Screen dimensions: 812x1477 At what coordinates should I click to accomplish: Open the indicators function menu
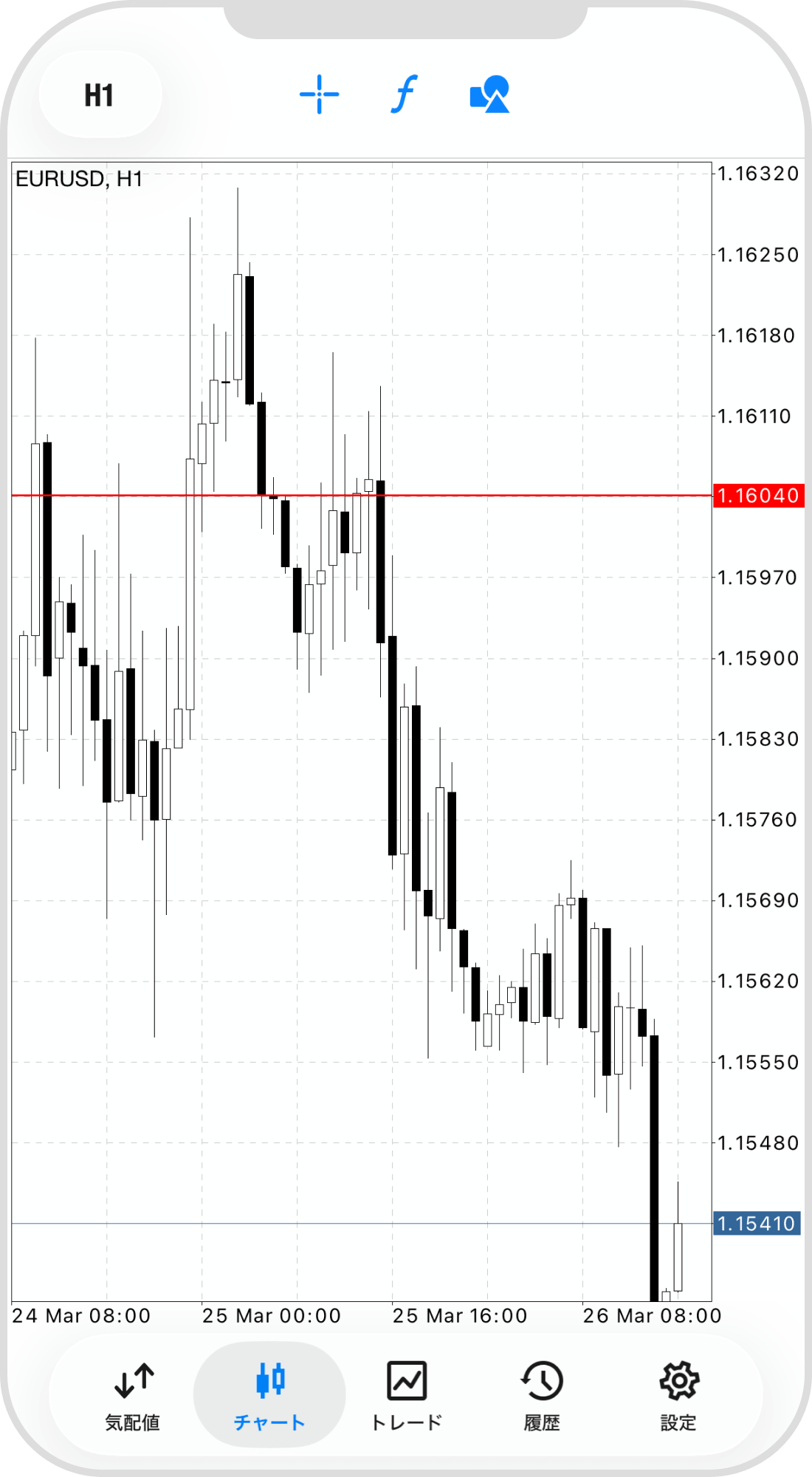coord(404,95)
